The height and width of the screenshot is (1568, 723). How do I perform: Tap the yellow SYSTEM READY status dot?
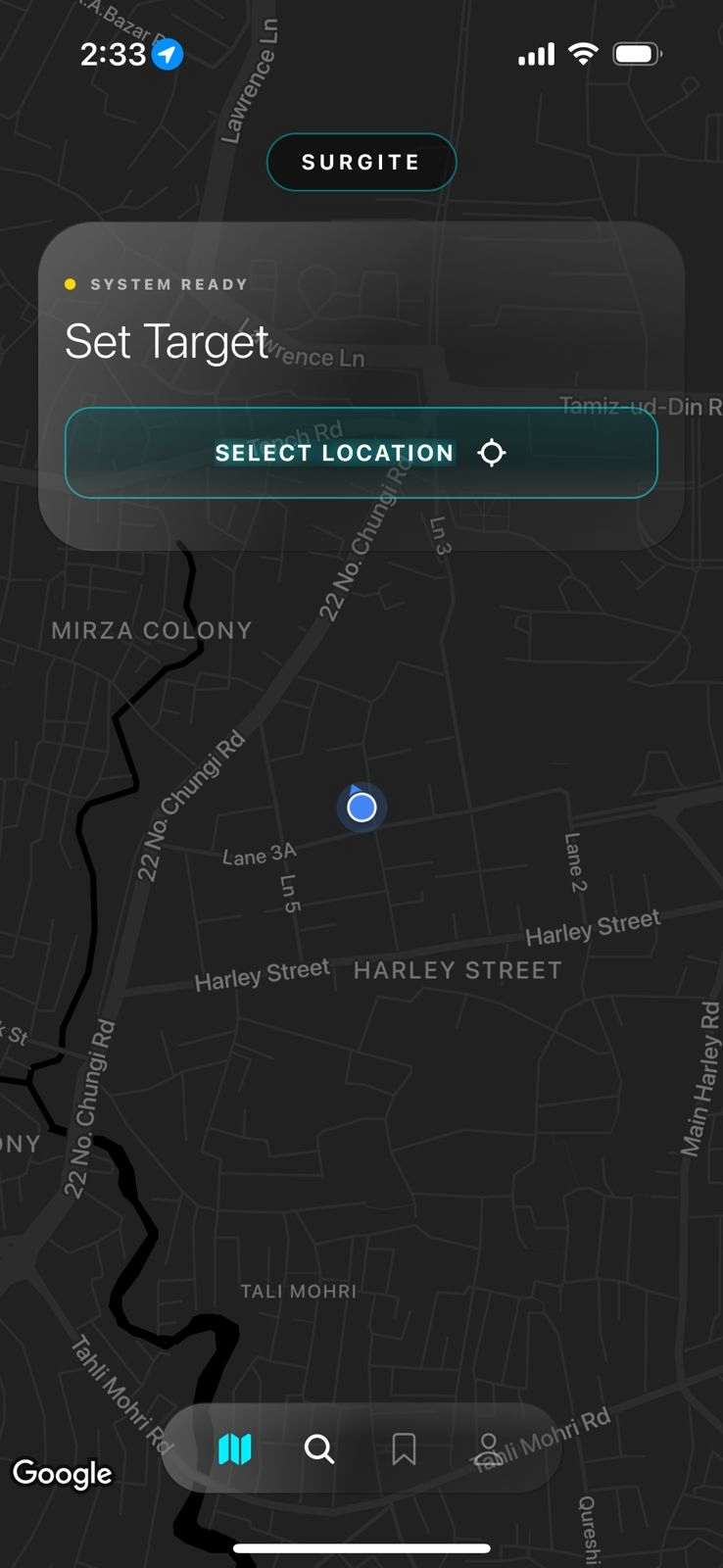tap(70, 284)
